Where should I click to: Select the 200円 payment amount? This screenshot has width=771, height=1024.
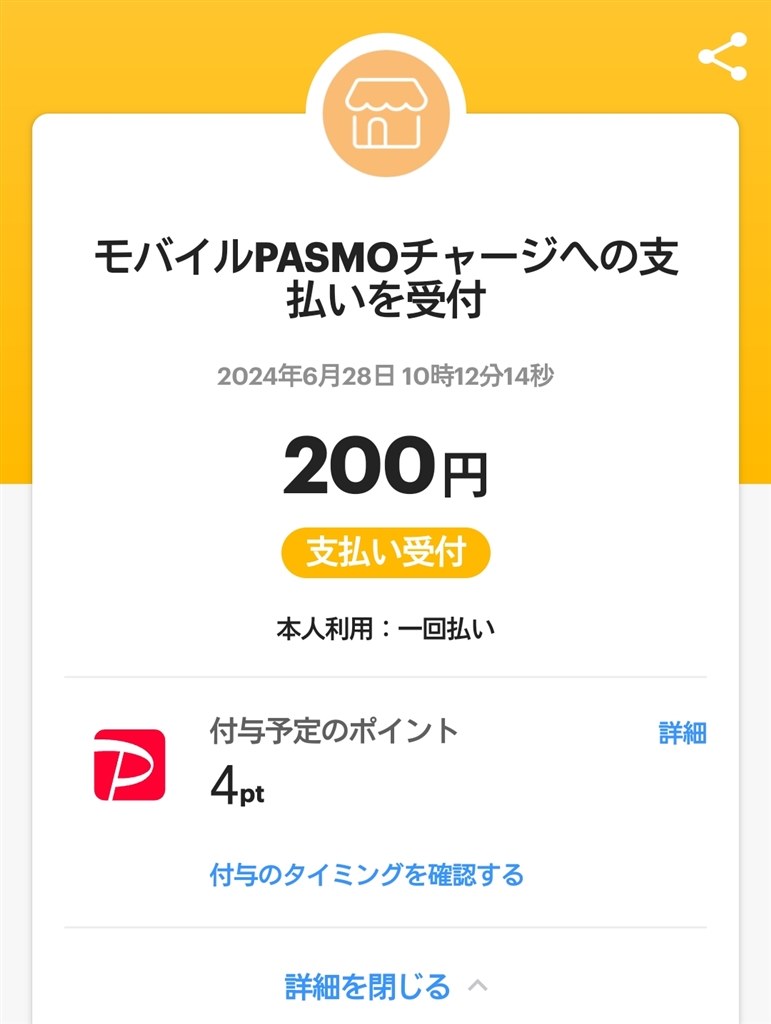pos(385,463)
